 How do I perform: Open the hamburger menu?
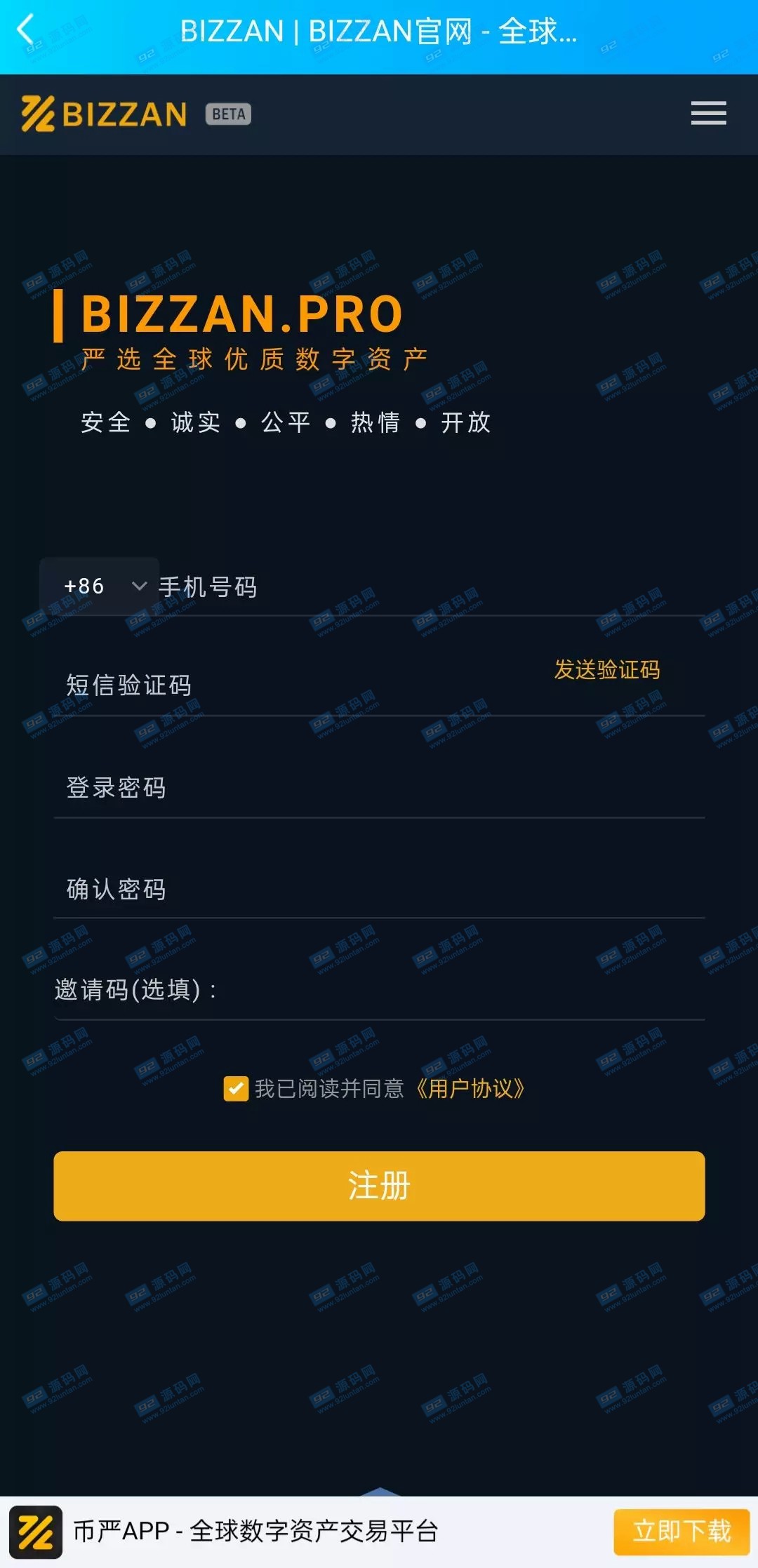coord(707,113)
